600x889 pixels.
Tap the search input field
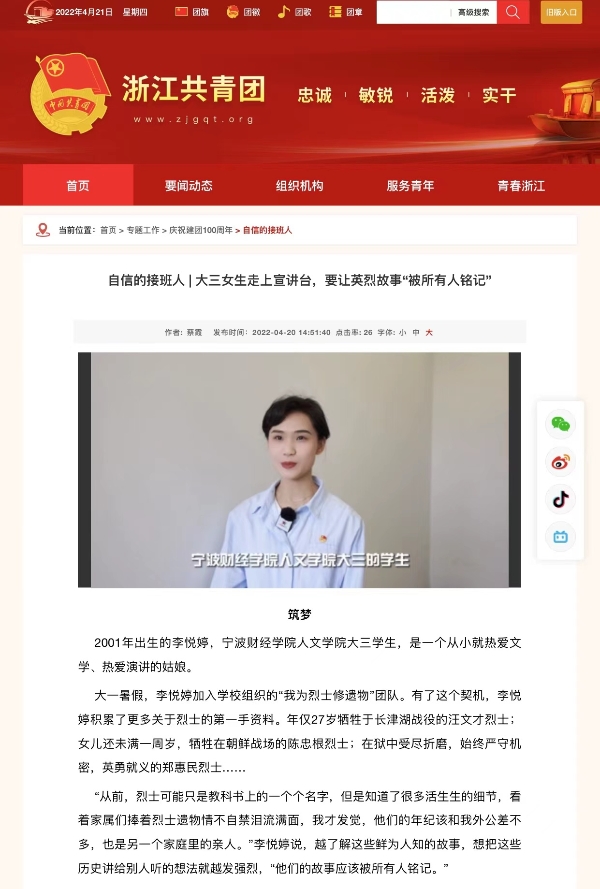click(x=414, y=12)
